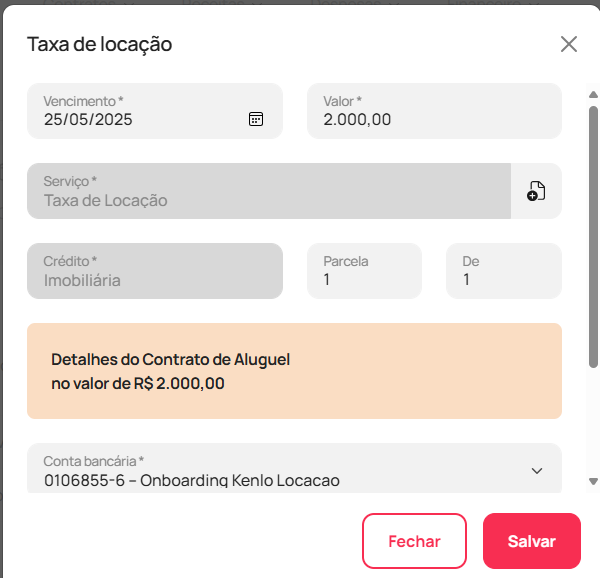
Task: Tap the Vencimento date field
Action: [140, 119]
